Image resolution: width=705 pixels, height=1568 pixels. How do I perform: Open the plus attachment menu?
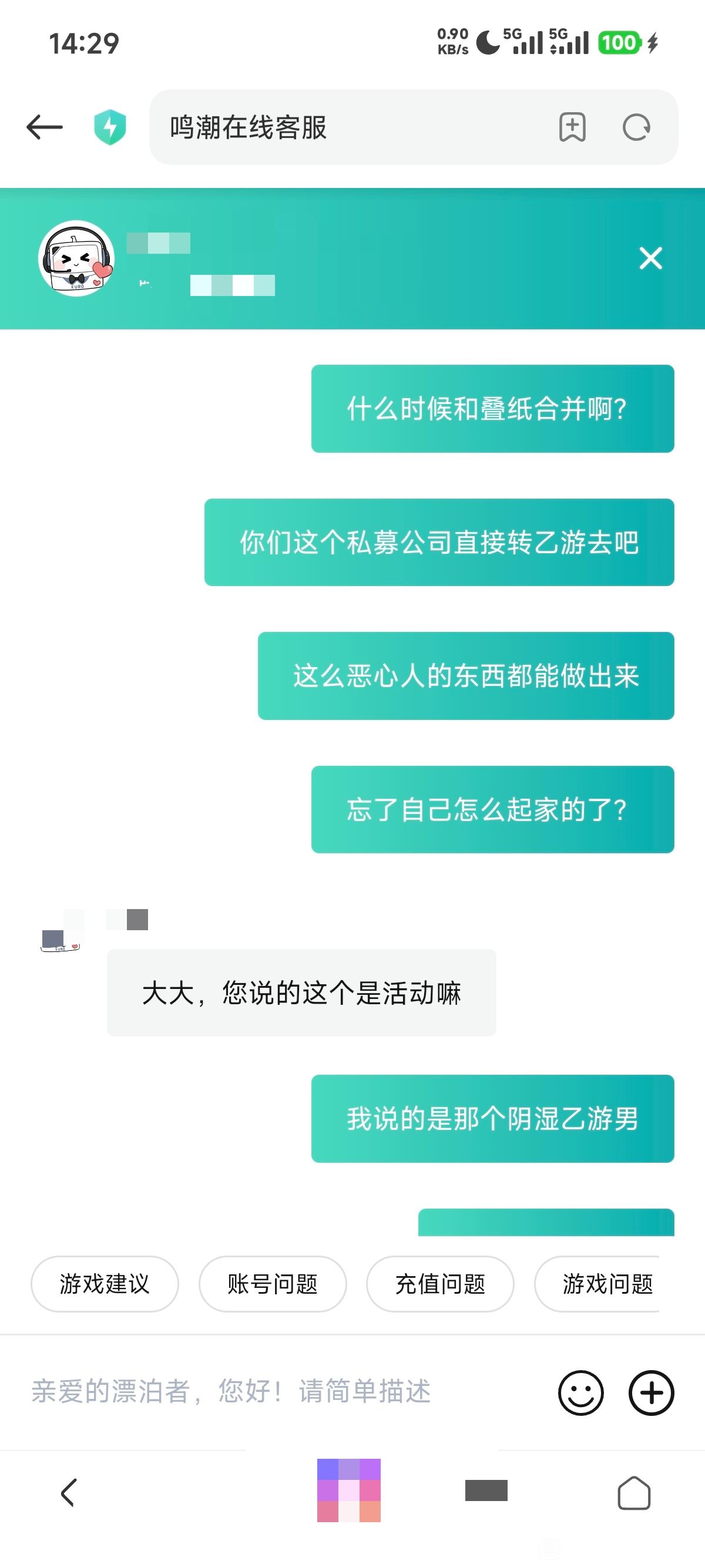point(651,1392)
